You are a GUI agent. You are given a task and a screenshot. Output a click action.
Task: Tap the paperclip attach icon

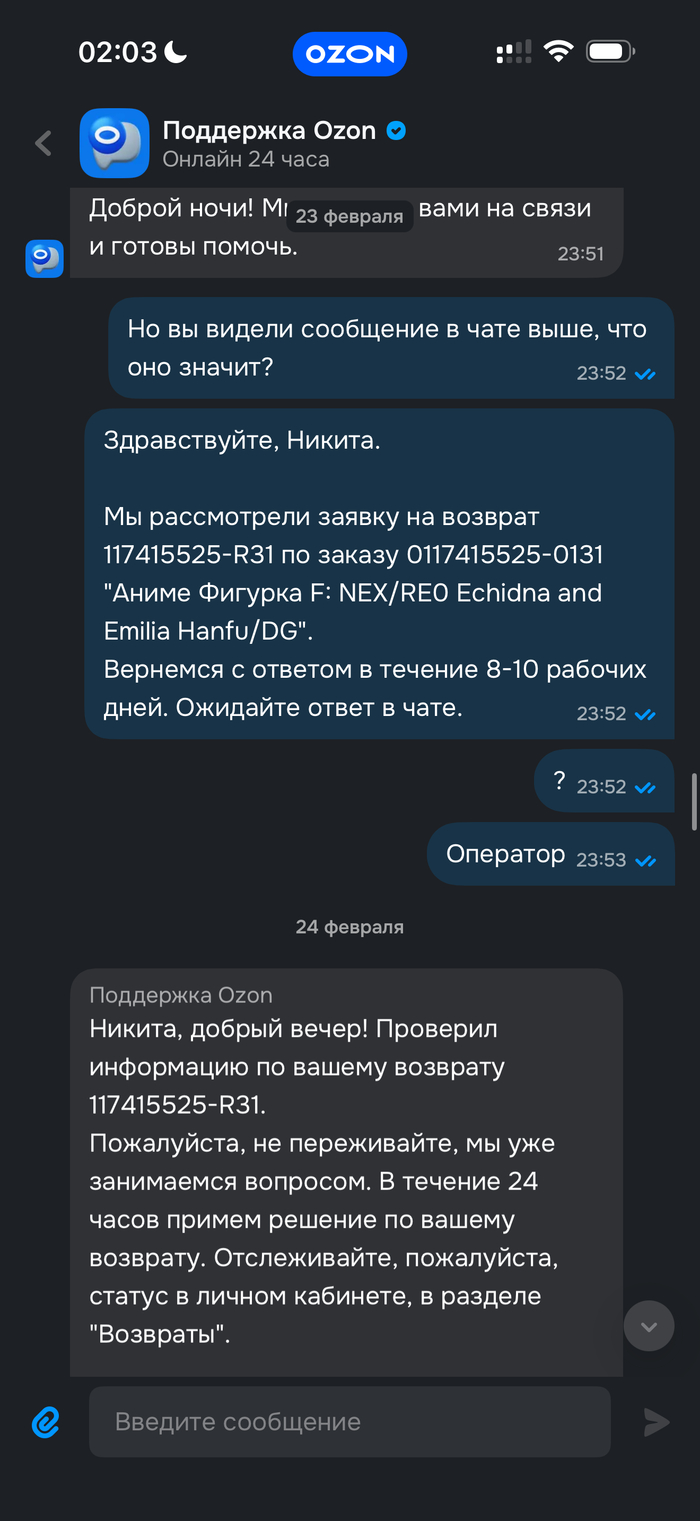(x=46, y=1421)
